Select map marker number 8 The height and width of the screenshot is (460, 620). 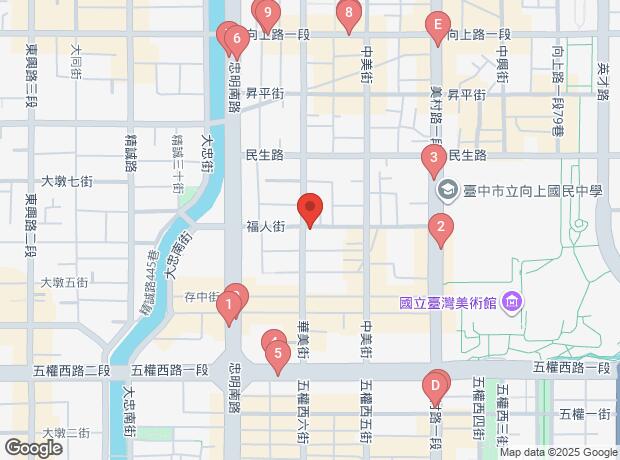(x=349, y=14)
